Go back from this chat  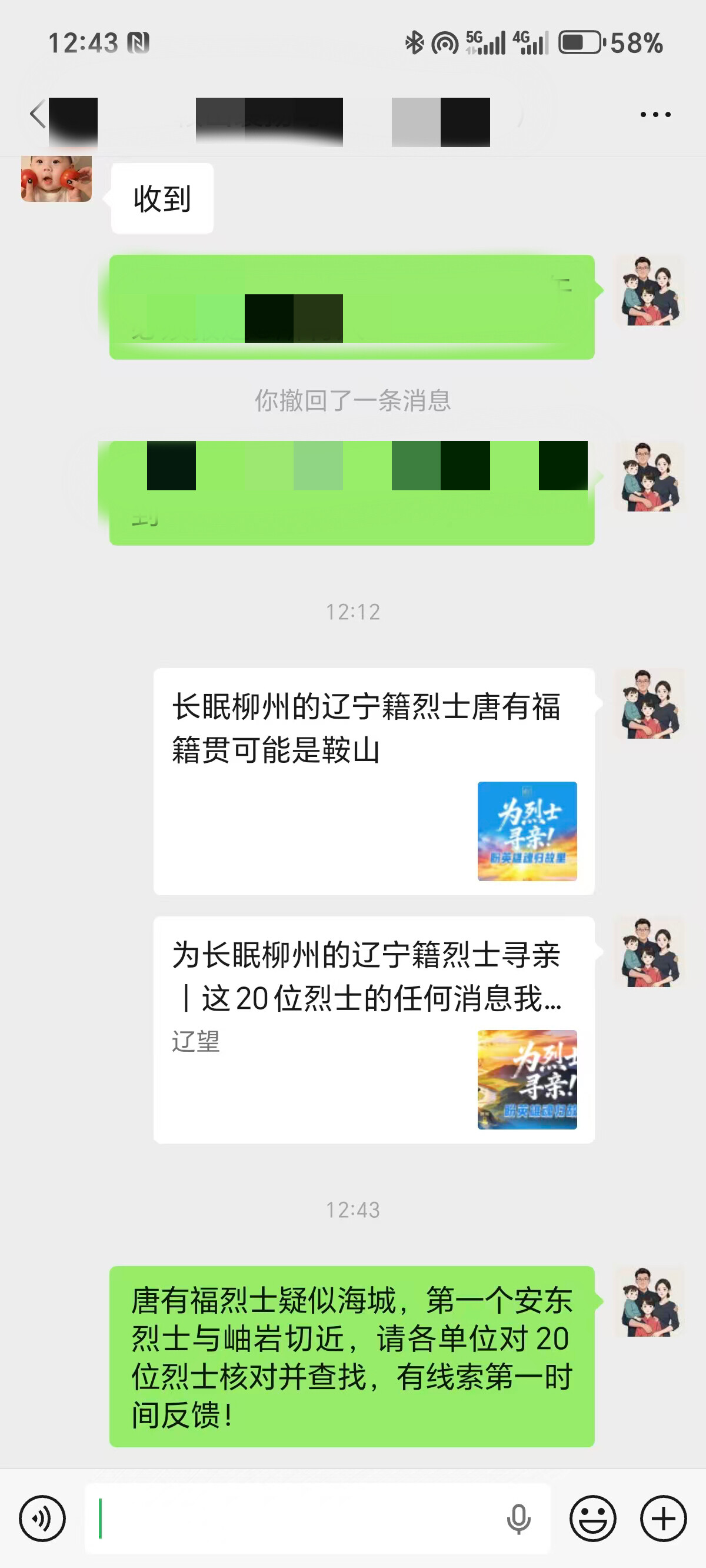(38, 114)
